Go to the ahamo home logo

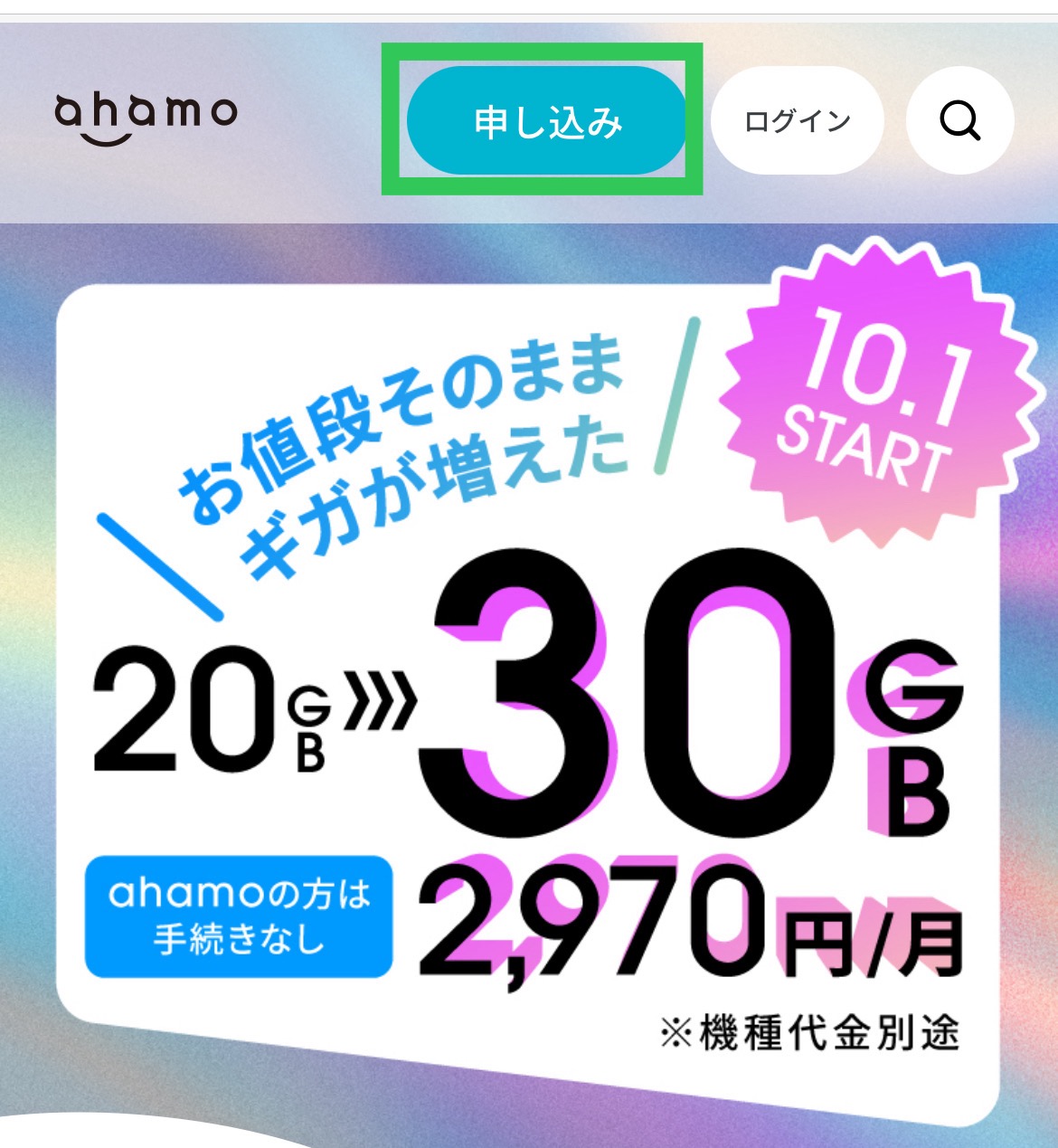tap(146, 117)
